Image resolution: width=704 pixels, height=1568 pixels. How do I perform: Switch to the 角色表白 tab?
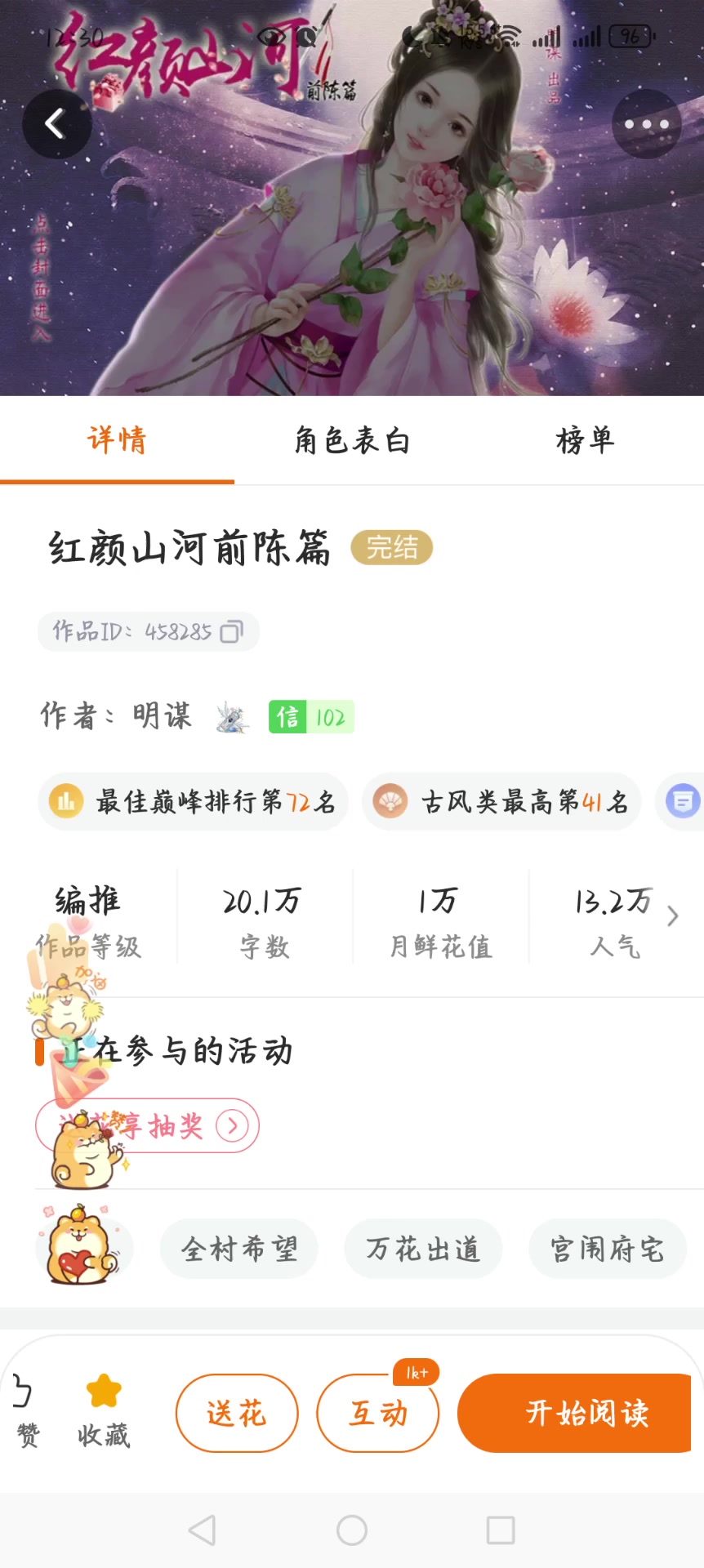(352, 441)
